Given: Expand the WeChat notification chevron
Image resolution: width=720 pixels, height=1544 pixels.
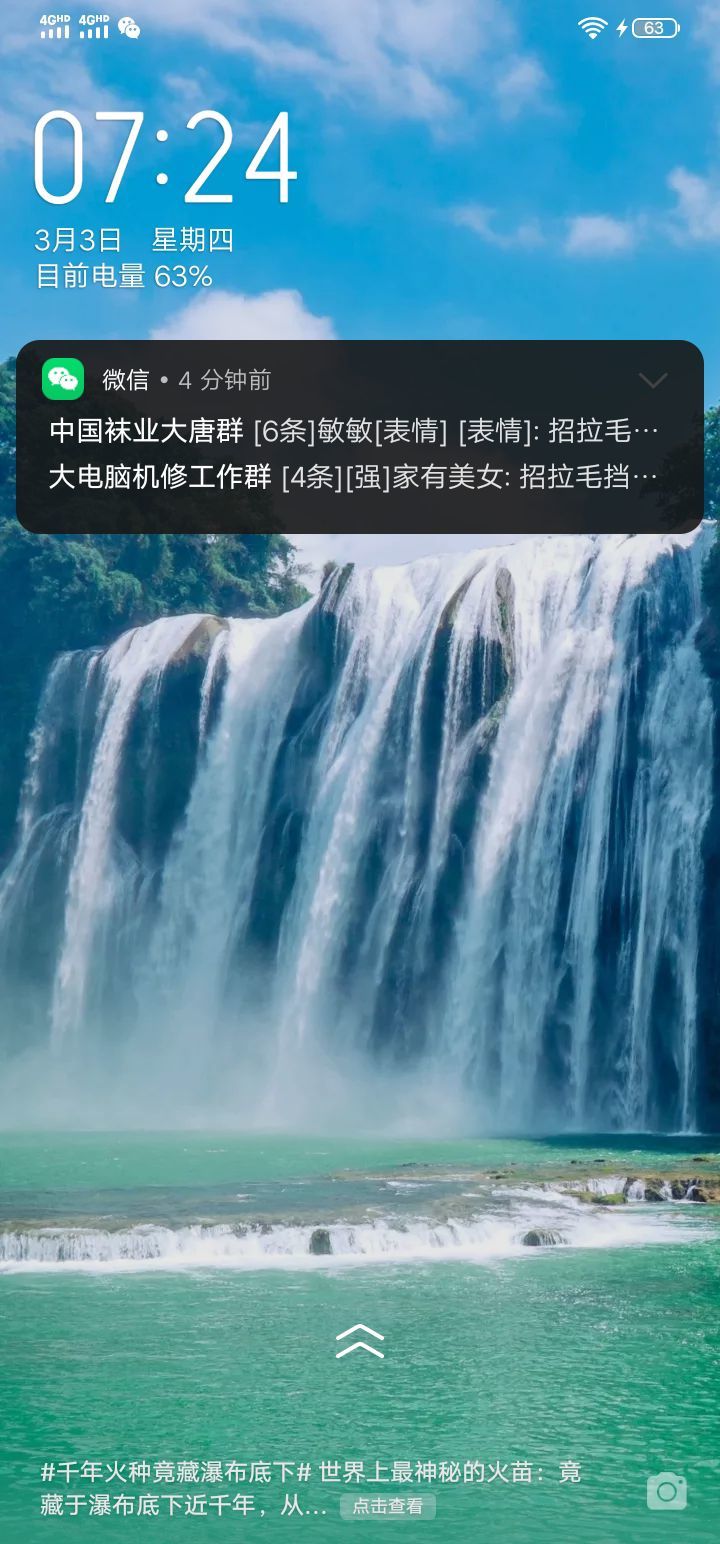Looking at the screenshot, I should [x=652, y=380].
